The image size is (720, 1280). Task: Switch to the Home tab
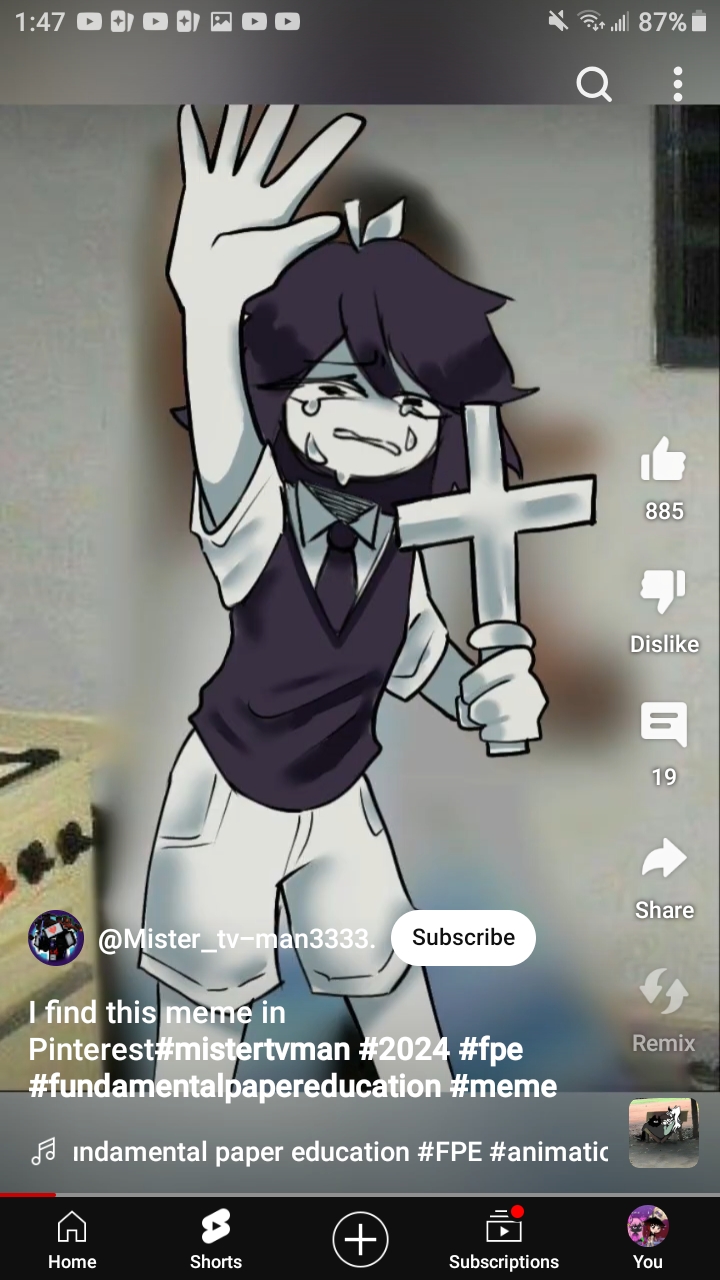(x=72, y=1239)
